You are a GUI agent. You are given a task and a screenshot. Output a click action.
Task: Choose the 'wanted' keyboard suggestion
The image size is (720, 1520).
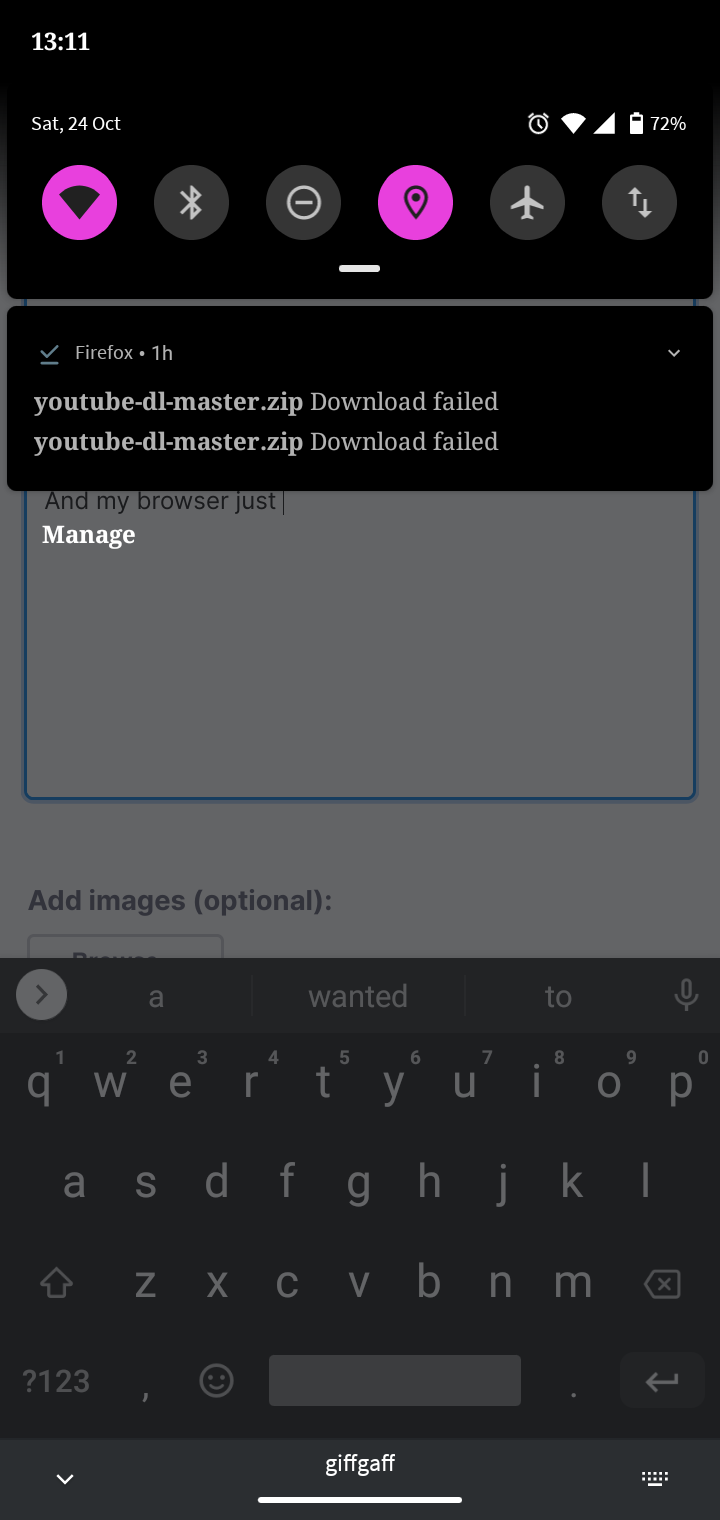point(358,996)
